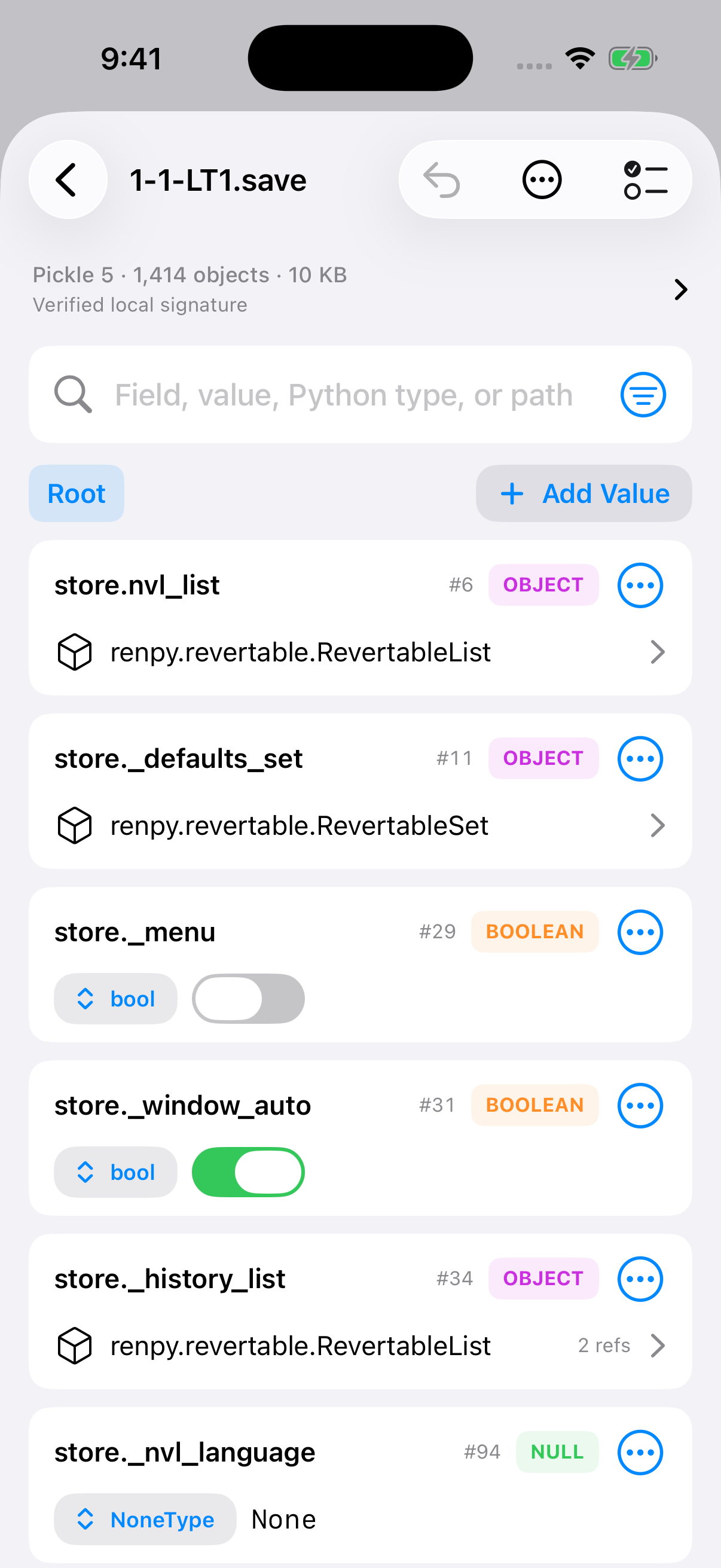Open the more options ellipsis in toolbar

pyautogui.click(x=542, y=179)
